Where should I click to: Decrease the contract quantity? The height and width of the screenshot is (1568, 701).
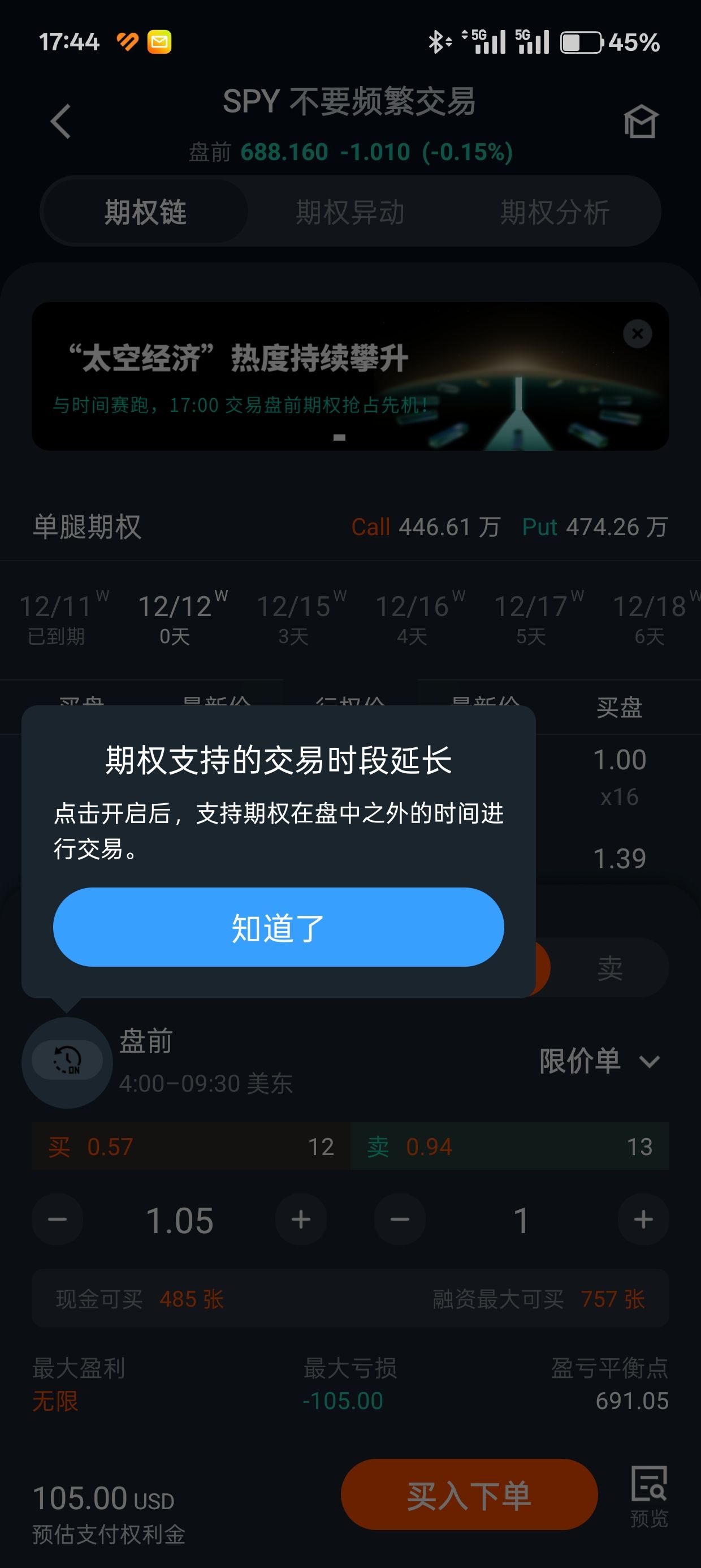(x=400, y=1220)
